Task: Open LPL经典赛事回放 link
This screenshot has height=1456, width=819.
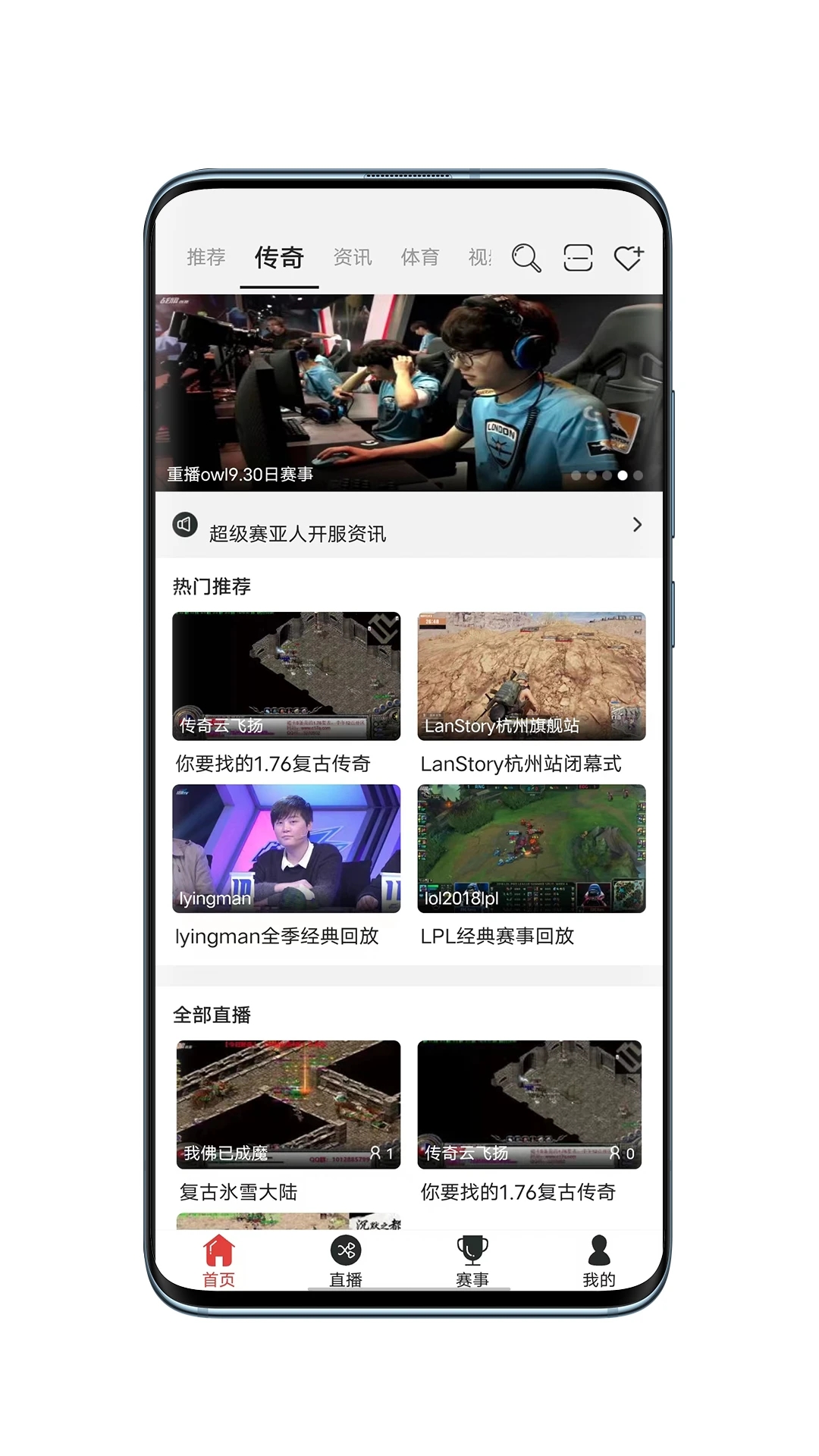Action: coord(497,937)
